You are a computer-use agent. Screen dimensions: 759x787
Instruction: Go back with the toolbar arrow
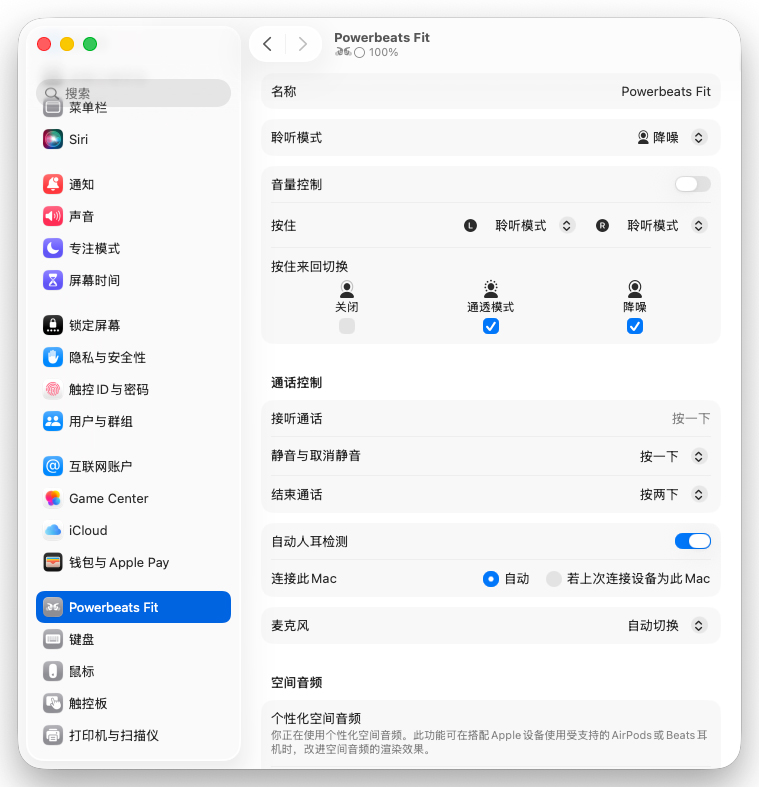click(x=267, y=44)
